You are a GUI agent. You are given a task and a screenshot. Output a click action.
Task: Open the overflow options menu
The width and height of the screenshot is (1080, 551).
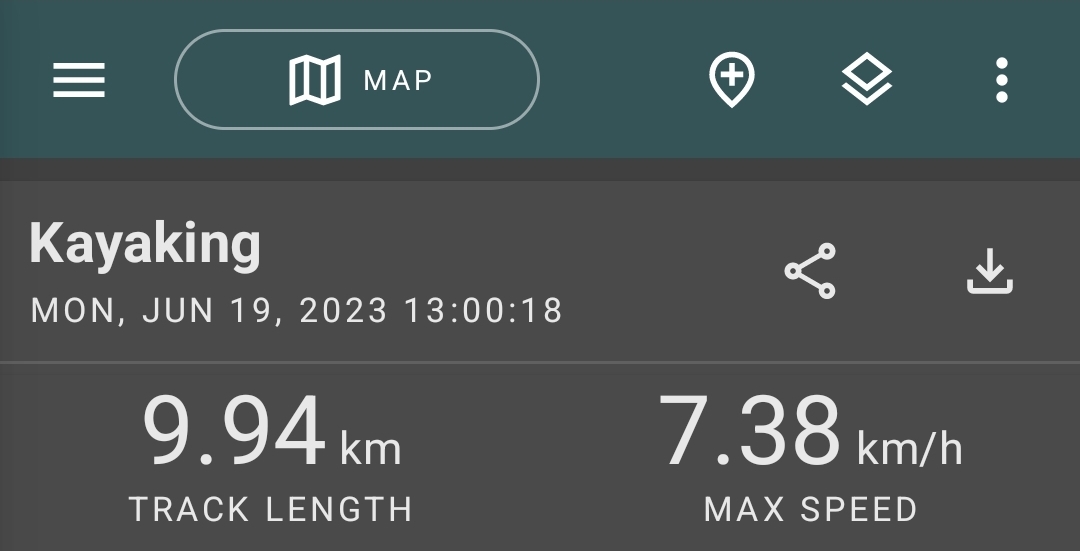(1001, 80)
